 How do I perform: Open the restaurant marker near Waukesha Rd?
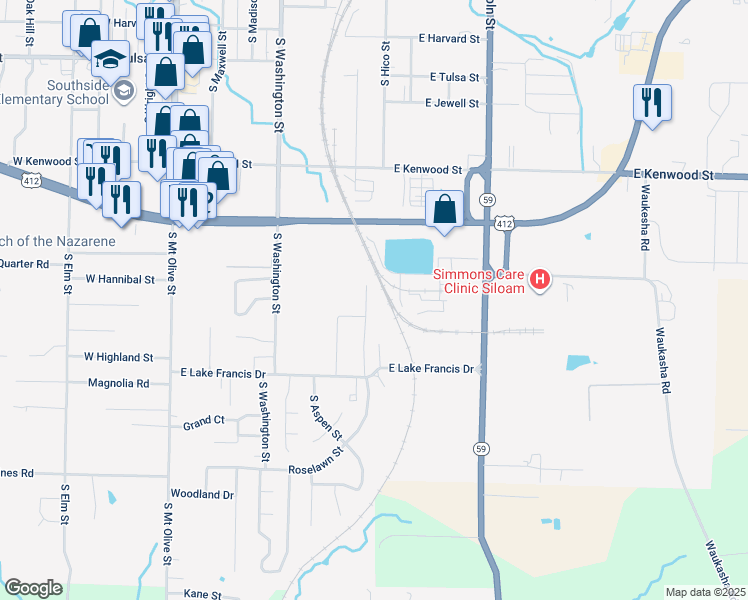pyautogui.click(x=651, y=103)
